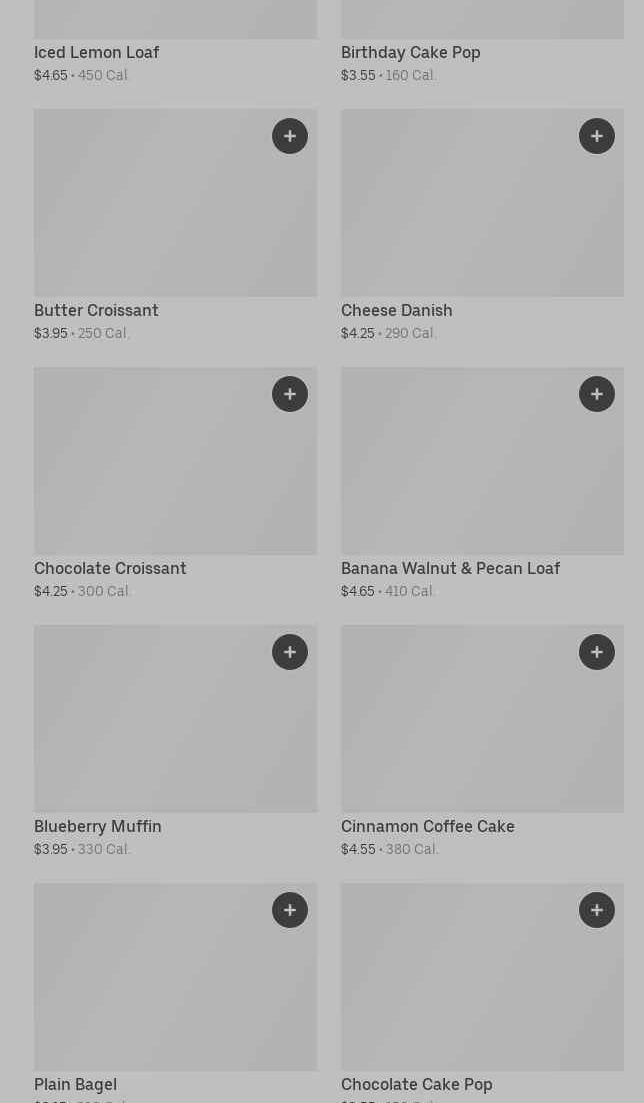The width and height of the screenshot is (644, 1103).
Task: View Banana Walnut & Pecan Loaf details
Action: tap(460, 475)
